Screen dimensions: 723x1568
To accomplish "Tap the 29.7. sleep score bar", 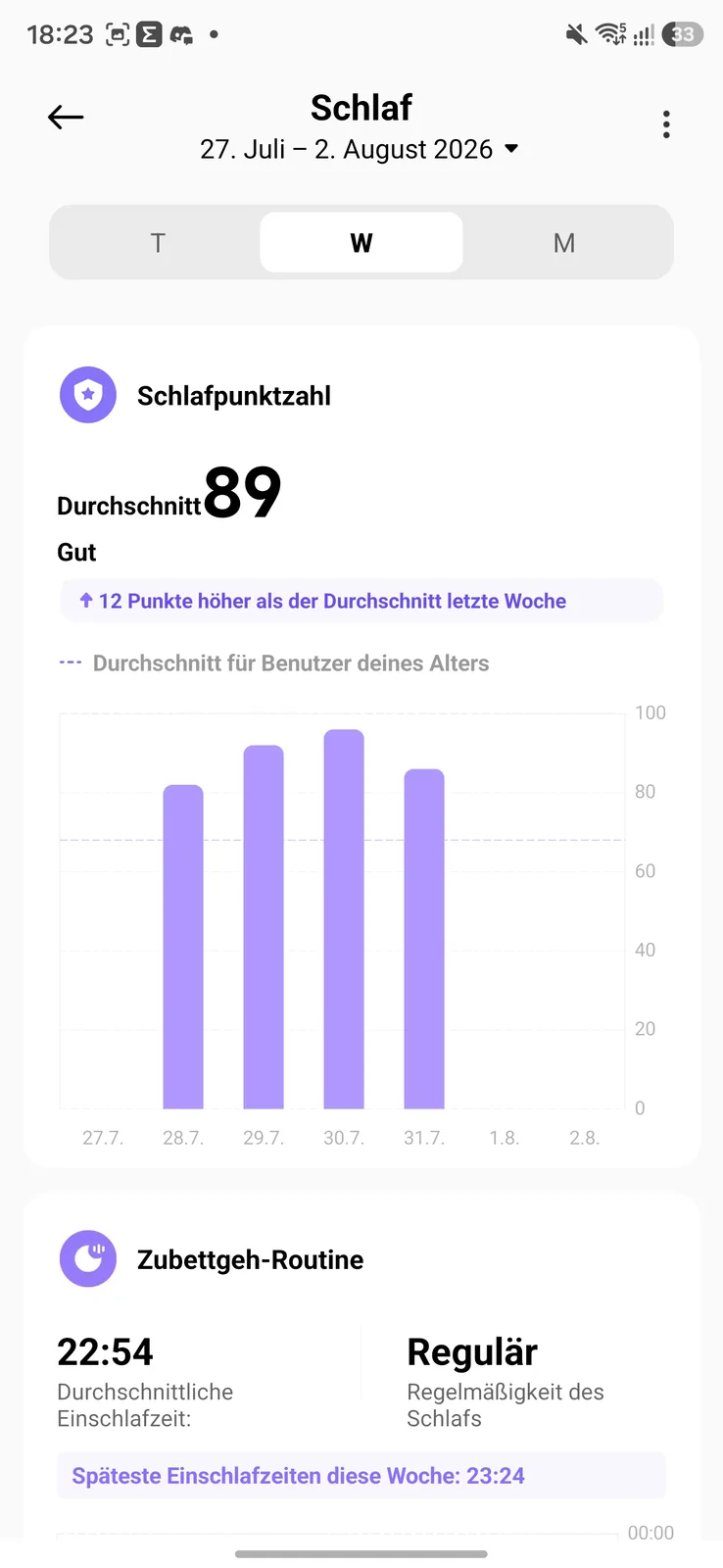I will tap(264, 927).
